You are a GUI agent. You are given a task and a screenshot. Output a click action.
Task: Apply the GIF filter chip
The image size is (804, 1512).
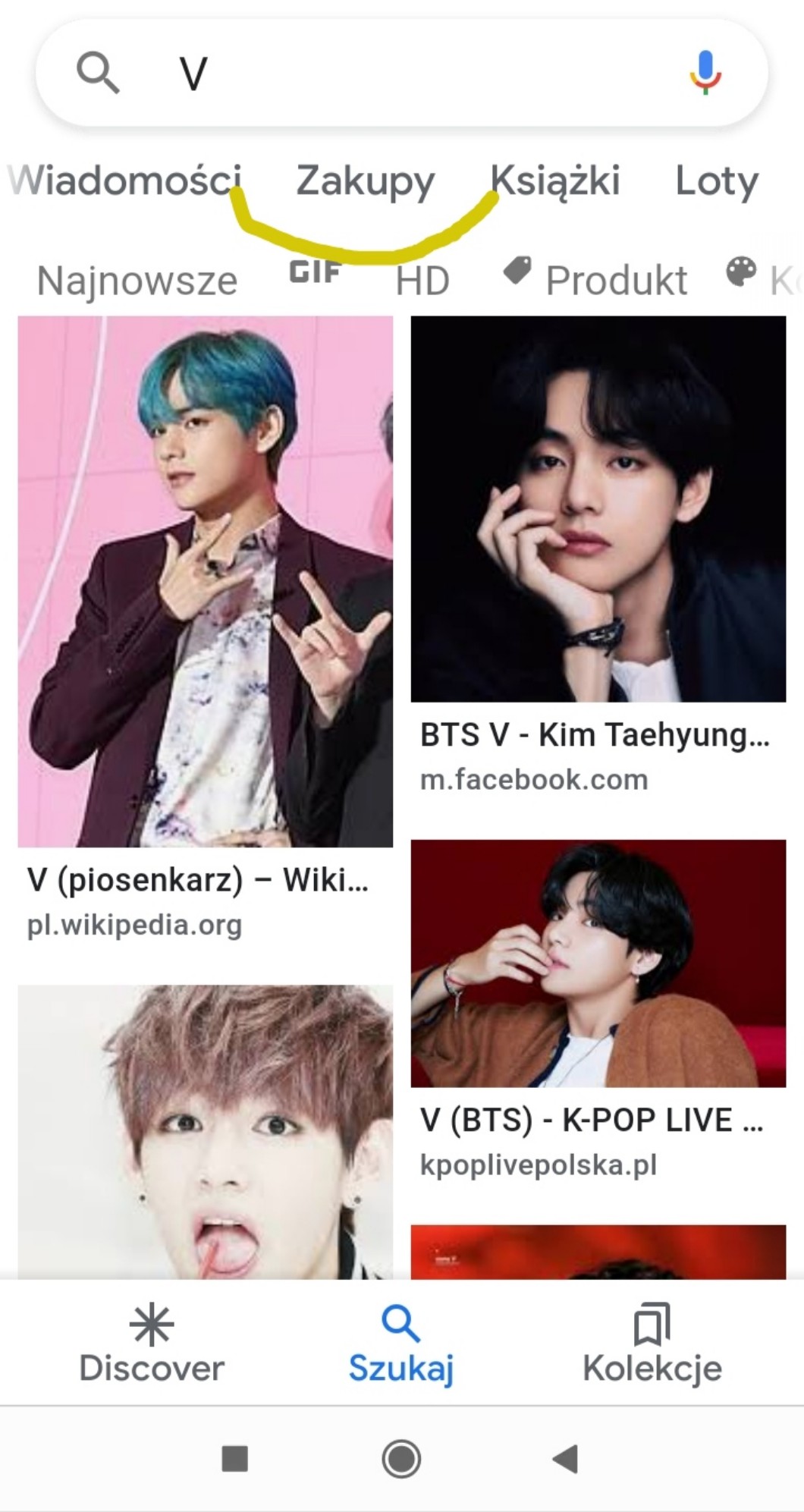(x=315, y=272)
